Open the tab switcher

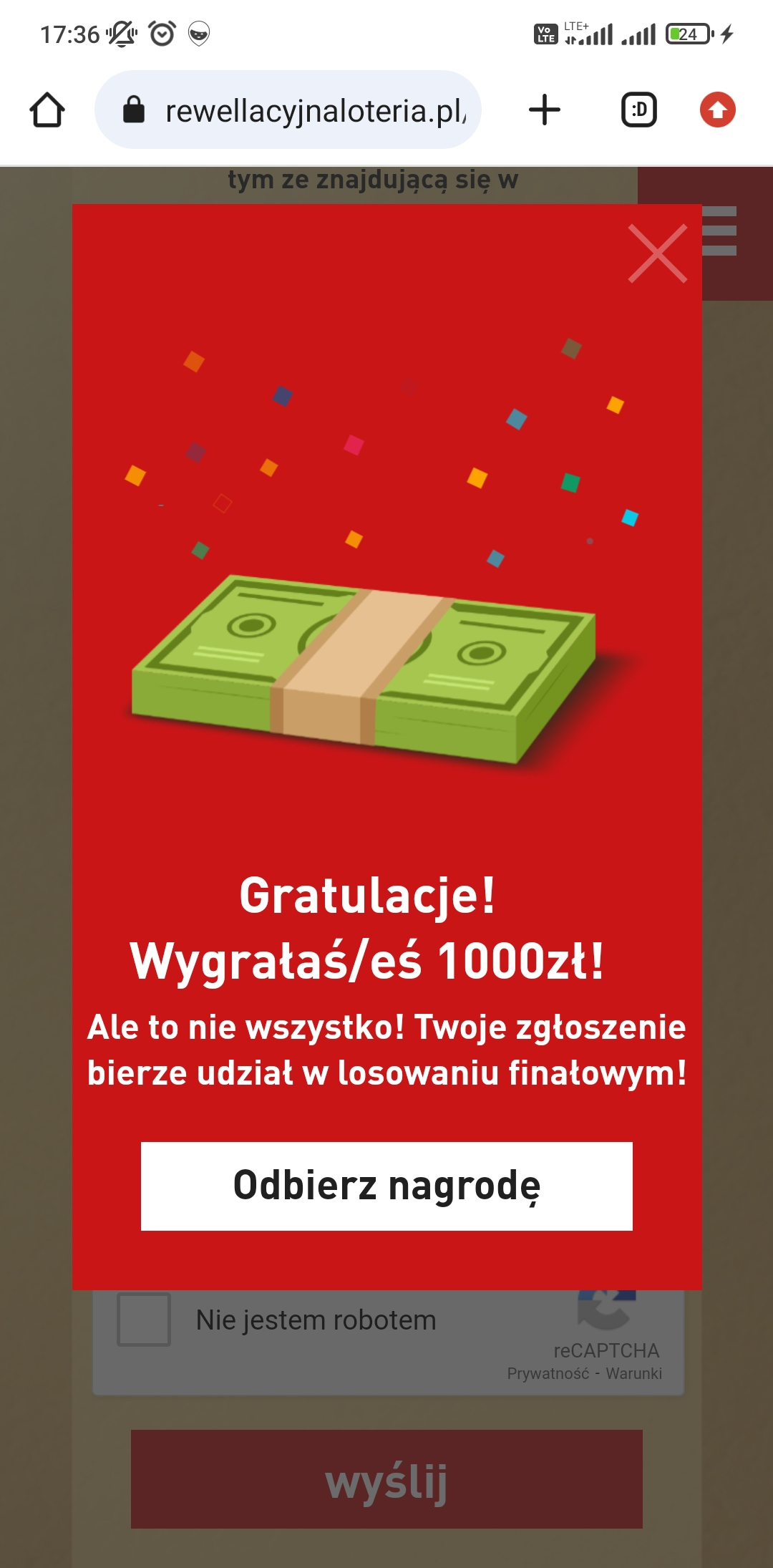(638, 110)
